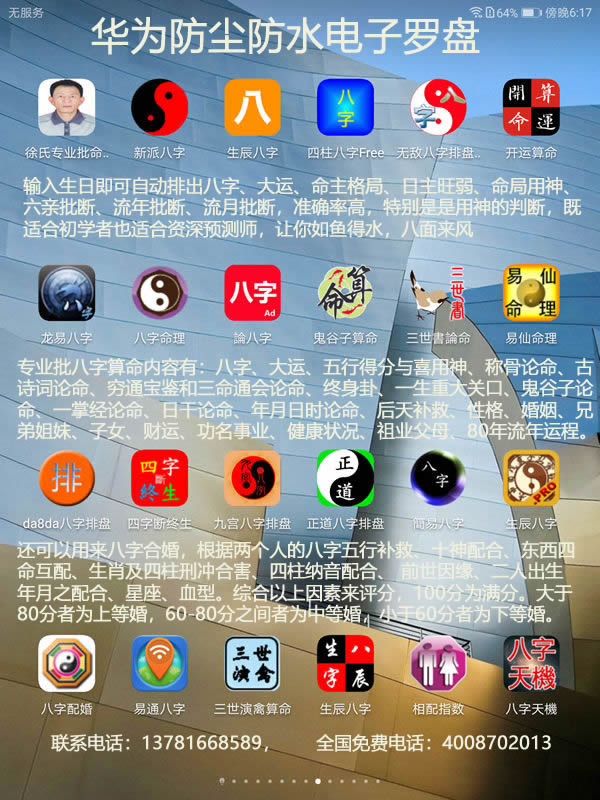The height and width of the screenshot is (800, 600).
Task: Launch the 八字配婚 app
Action: (x=67, y=663)
